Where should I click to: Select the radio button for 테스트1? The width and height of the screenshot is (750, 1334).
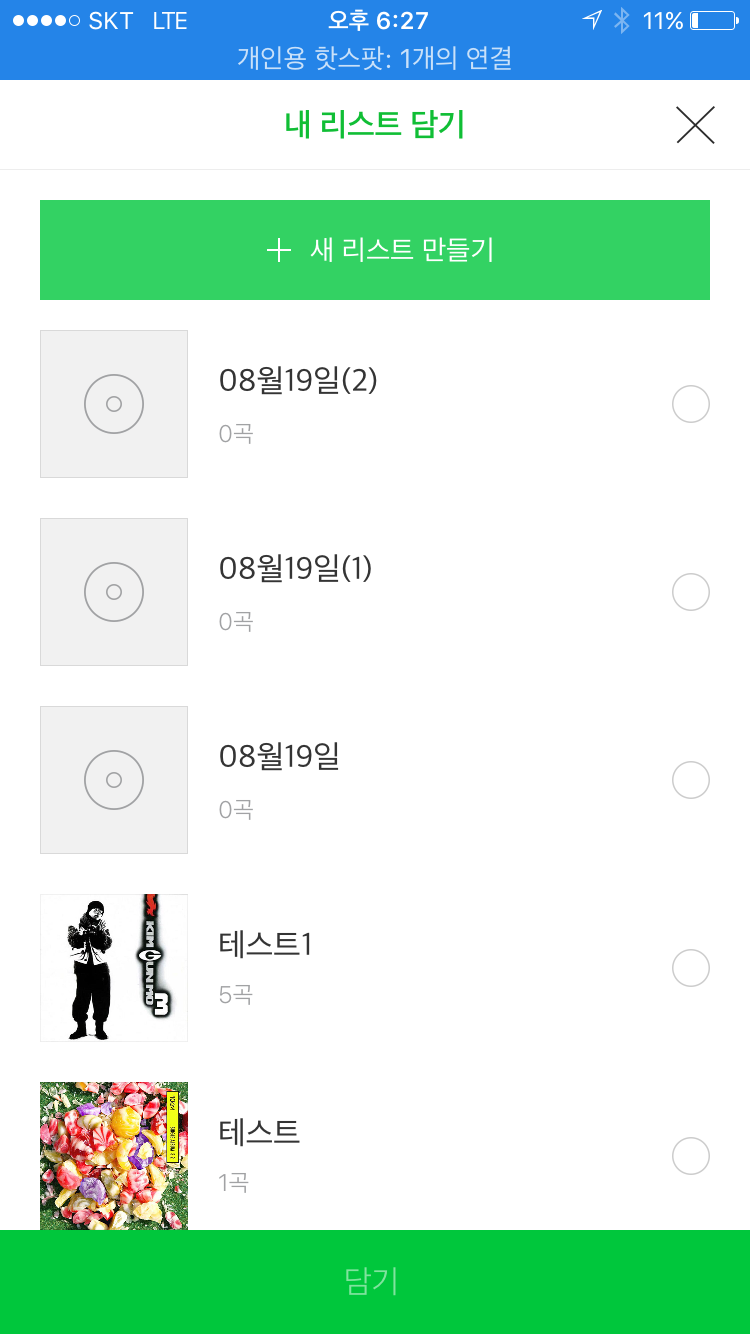coord(690,967)
